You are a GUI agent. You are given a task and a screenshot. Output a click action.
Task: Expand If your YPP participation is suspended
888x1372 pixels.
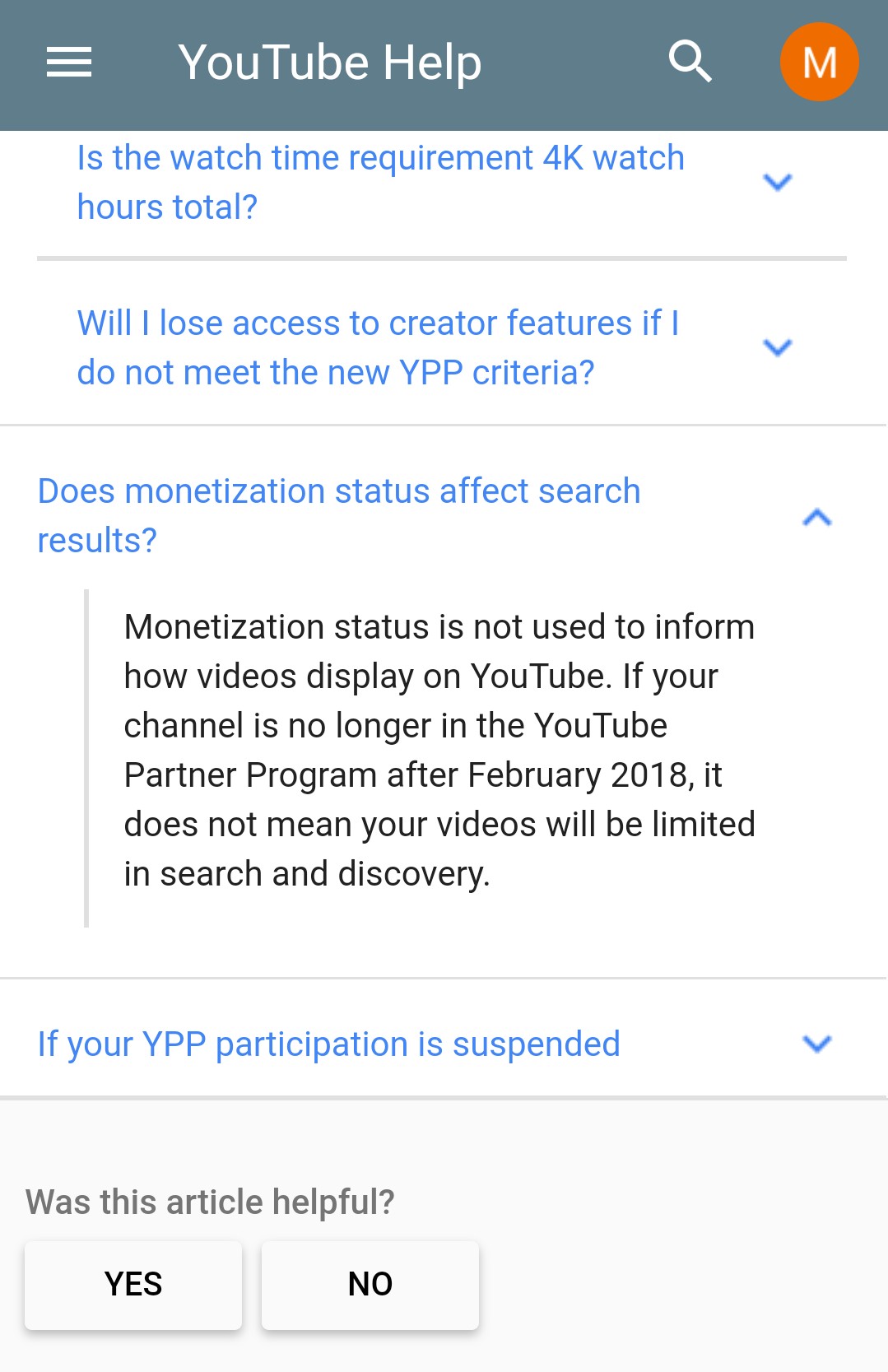tap(816, 1044)
